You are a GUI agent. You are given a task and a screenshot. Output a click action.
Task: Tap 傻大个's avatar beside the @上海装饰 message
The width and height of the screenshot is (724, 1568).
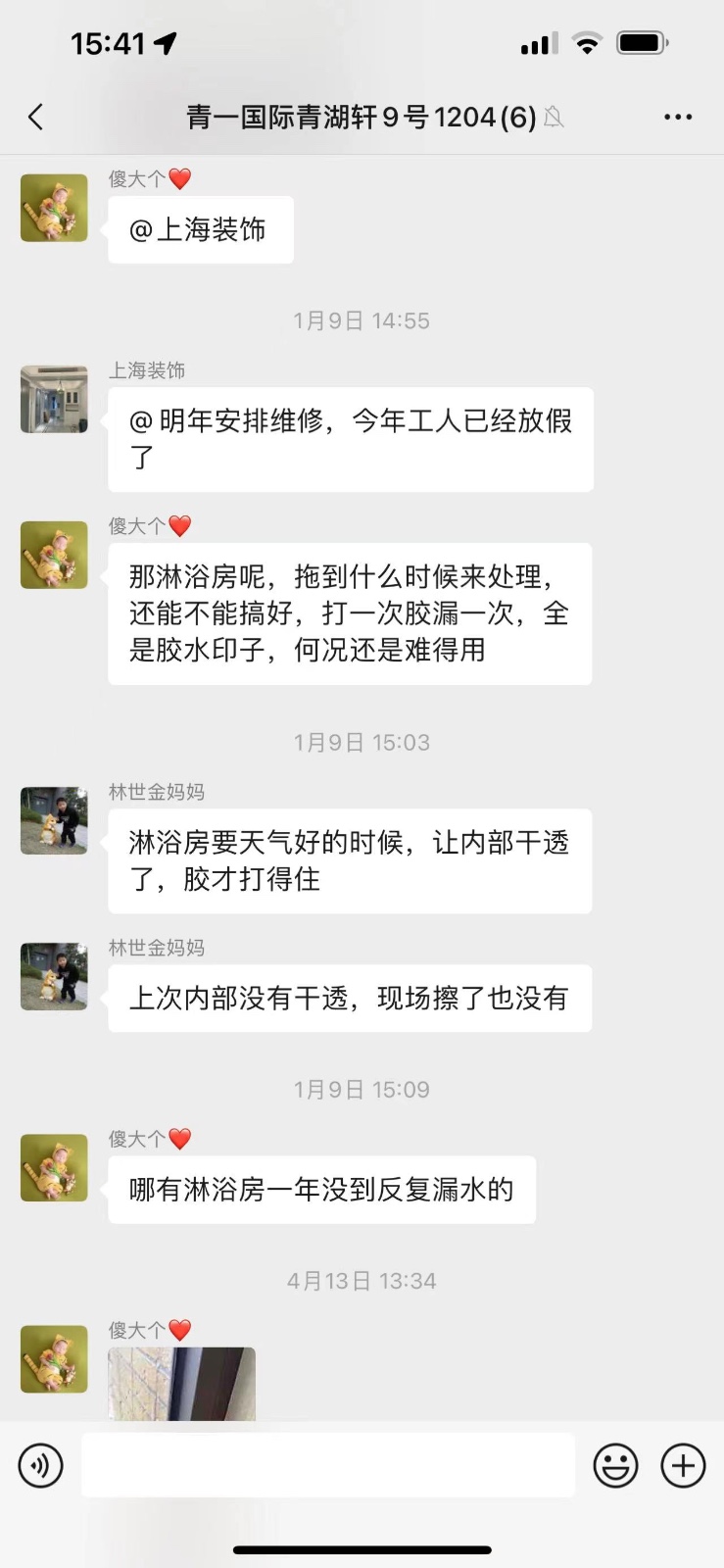54,209
